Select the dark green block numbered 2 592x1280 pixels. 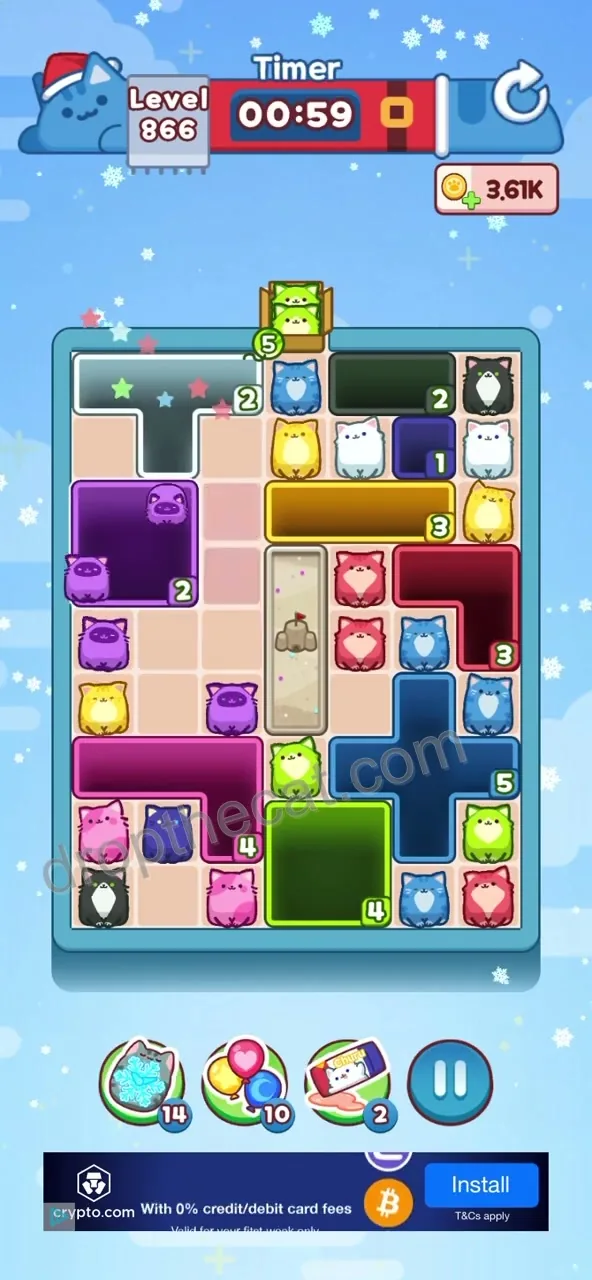tap(392, 384)
